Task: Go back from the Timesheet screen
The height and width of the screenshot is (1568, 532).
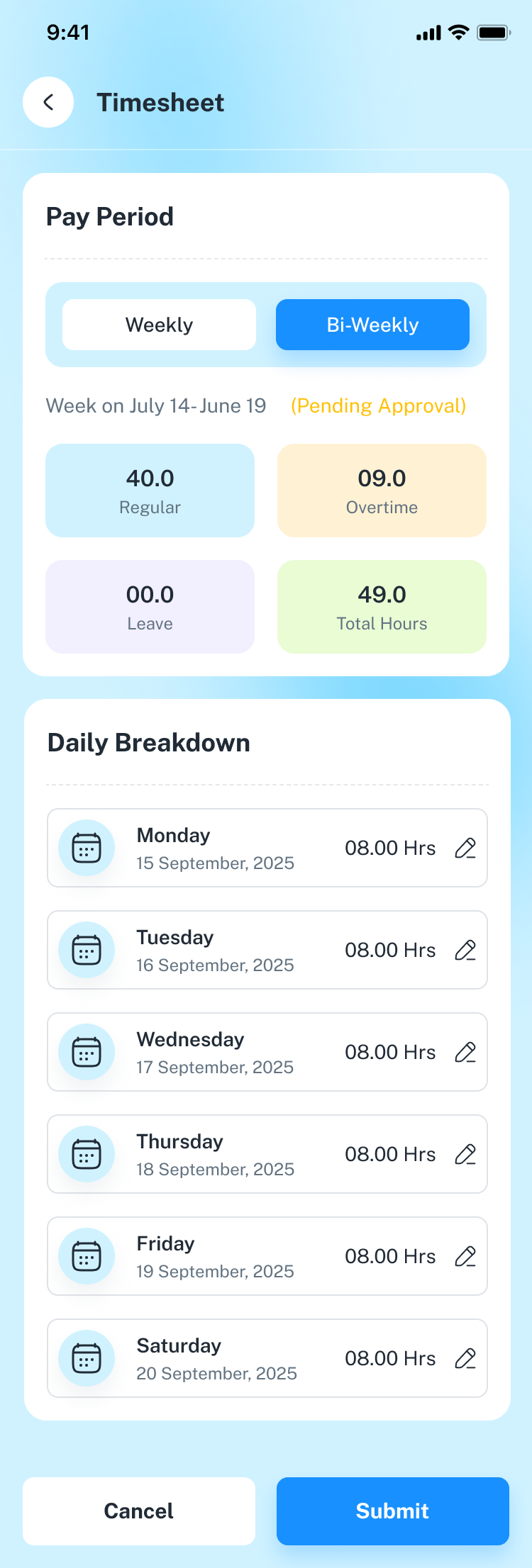Action: pyautogui.click(x=48, y=102)
